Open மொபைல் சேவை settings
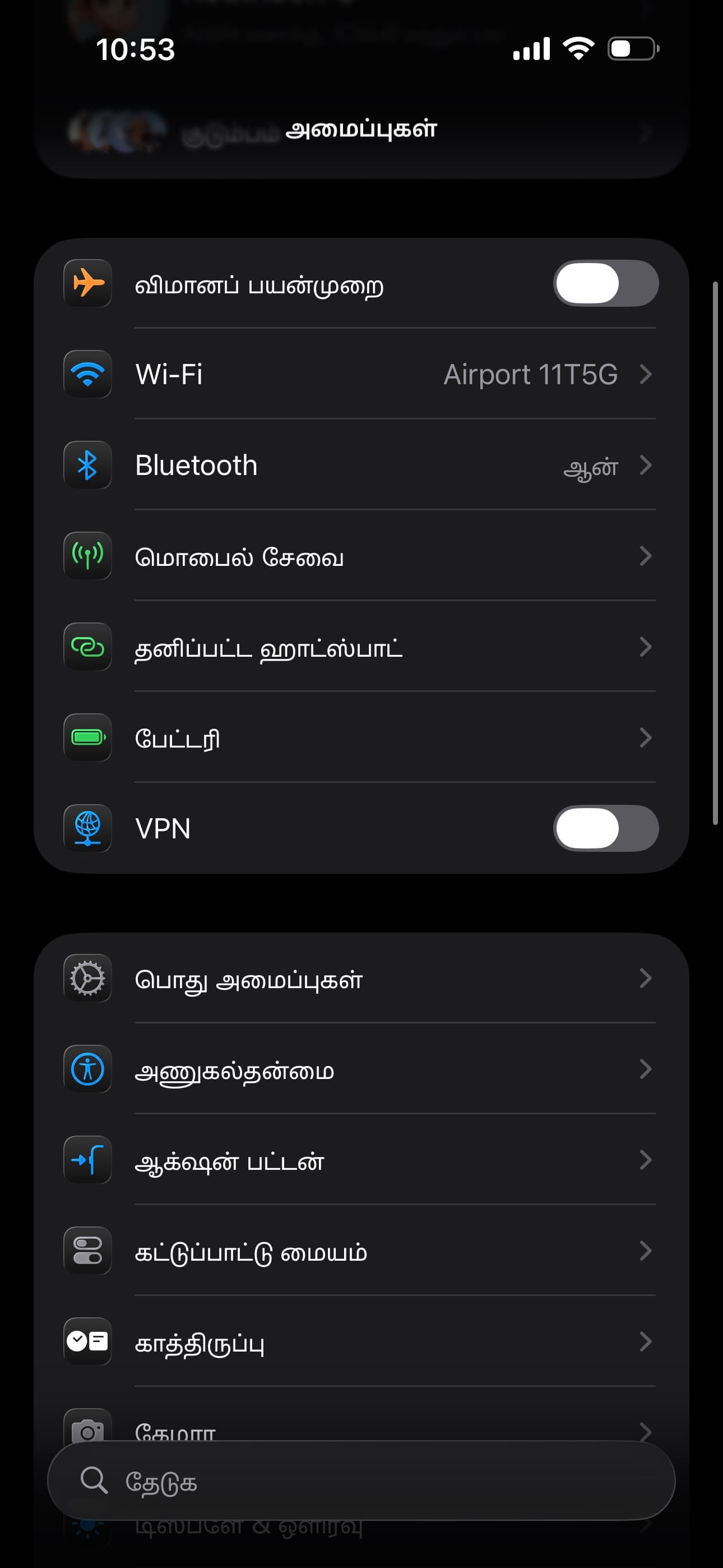This screenshot has height=1568, width=723. coord(361,556)
